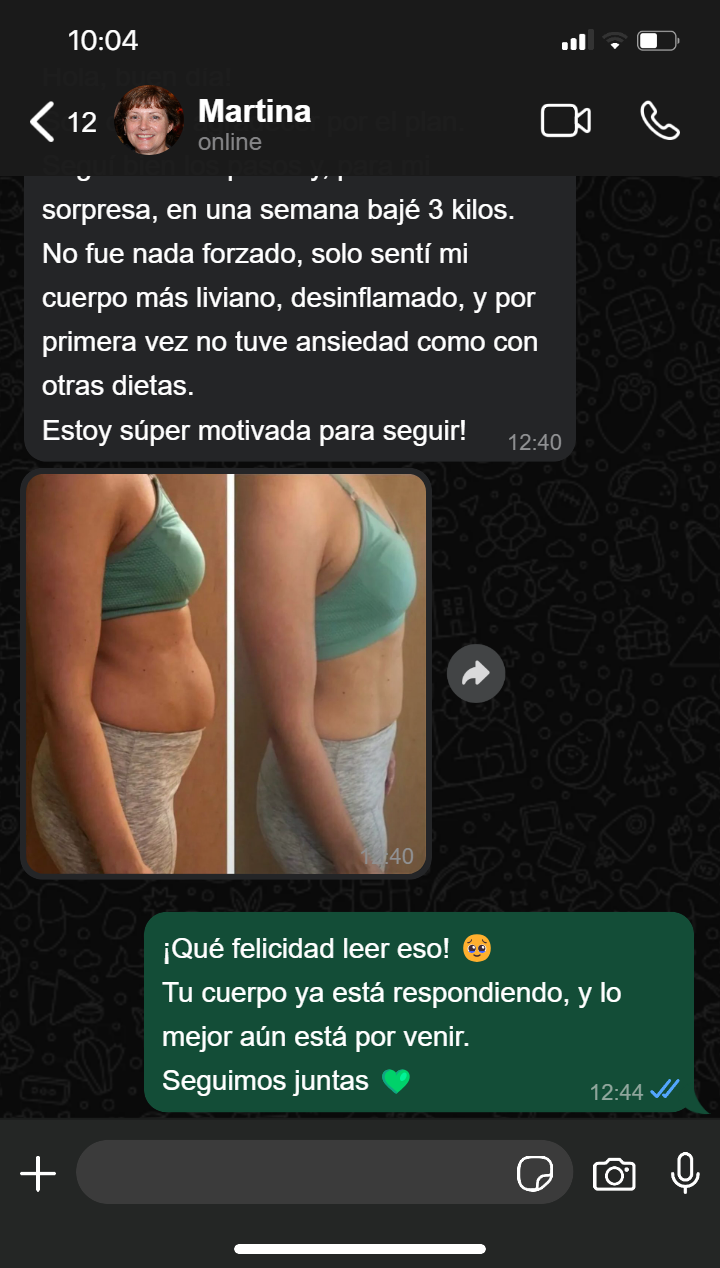The image size is (720, 1268).
Task: Open the attachment plus menu
Action: 38,1173
